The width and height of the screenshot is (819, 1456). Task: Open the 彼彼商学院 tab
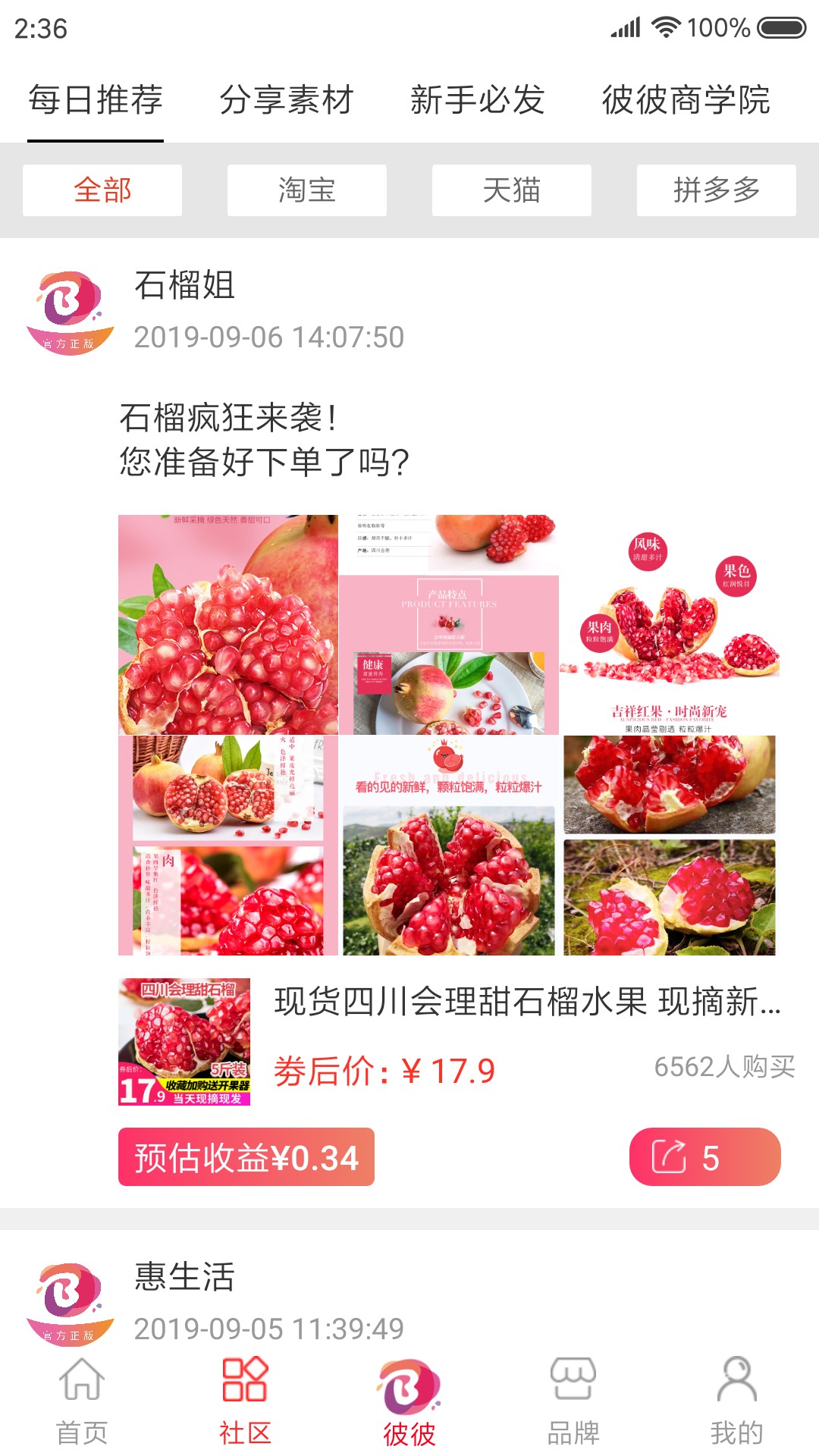pos(686,101)
